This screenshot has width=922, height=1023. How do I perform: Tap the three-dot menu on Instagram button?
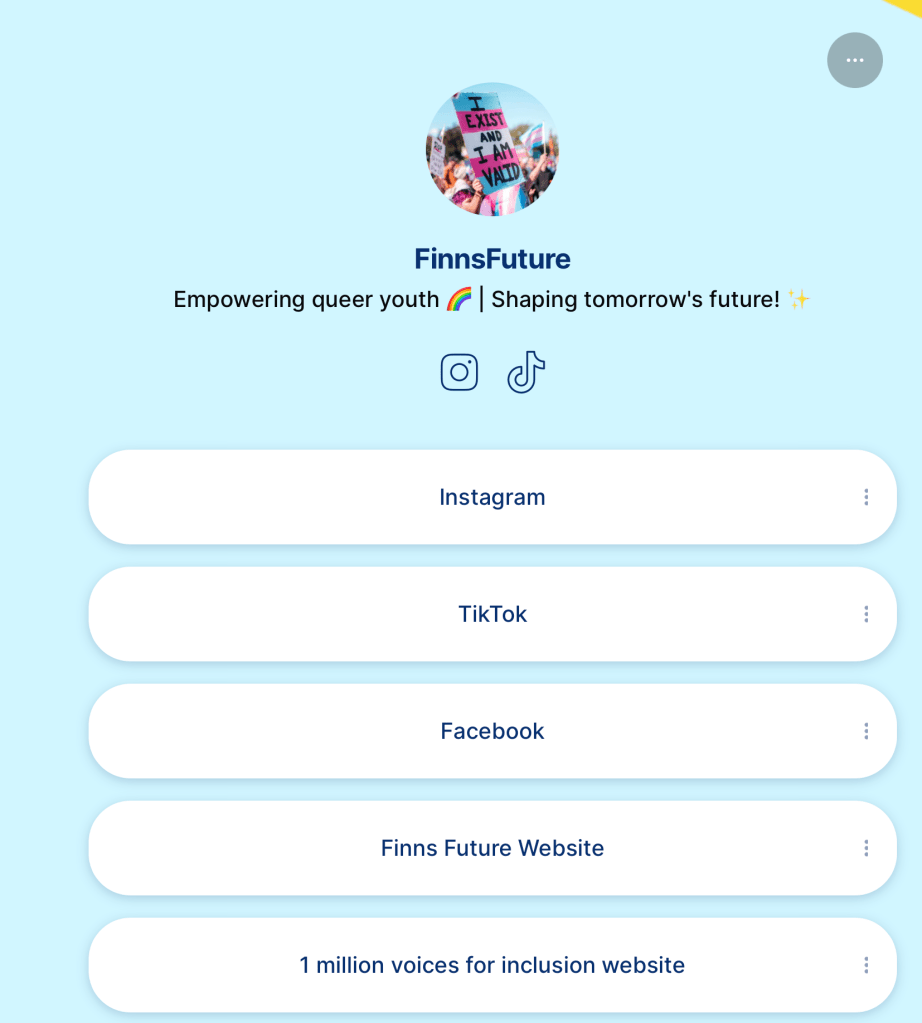click(865, 497)
